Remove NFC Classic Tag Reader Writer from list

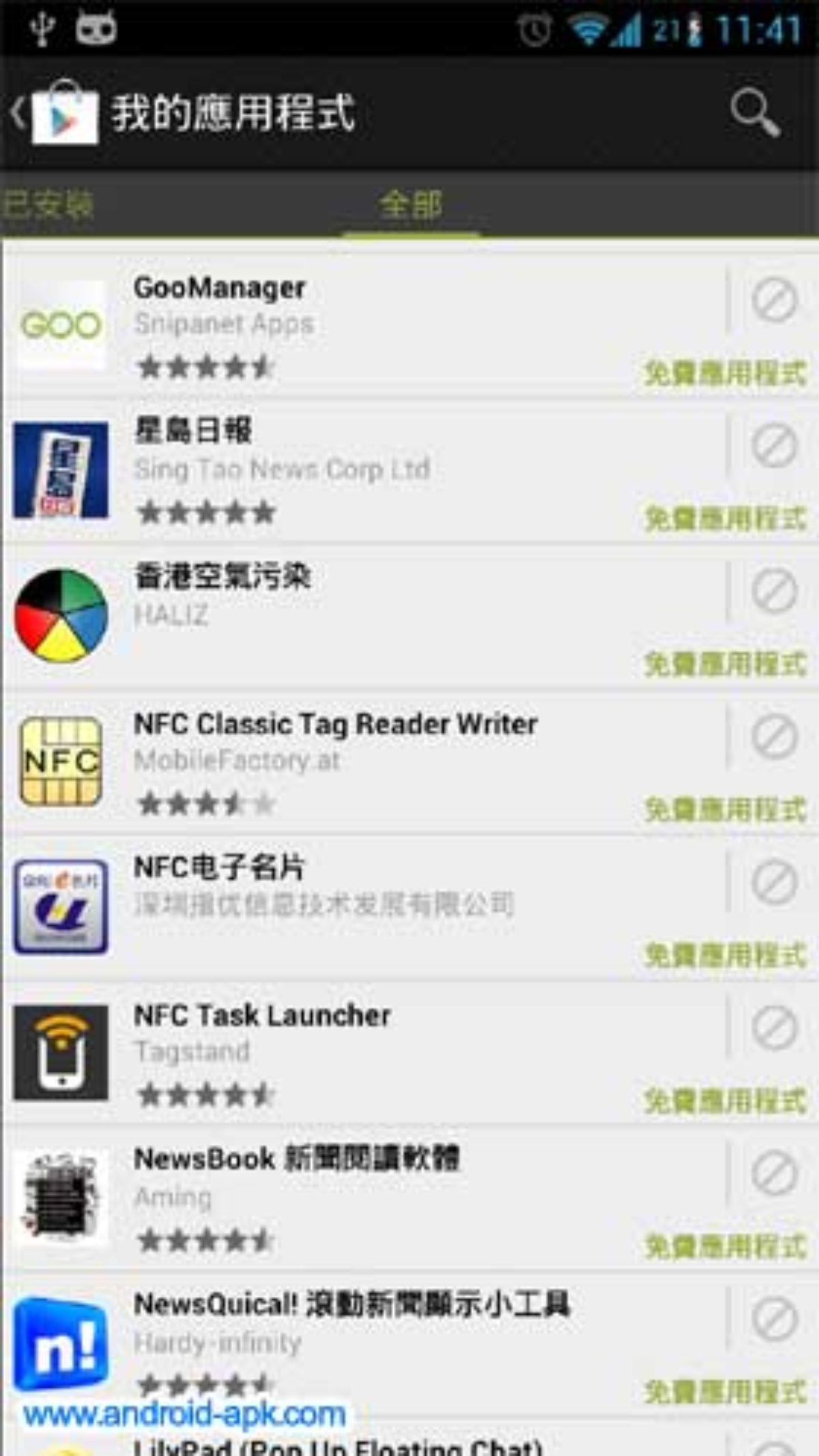pos(775,737)
